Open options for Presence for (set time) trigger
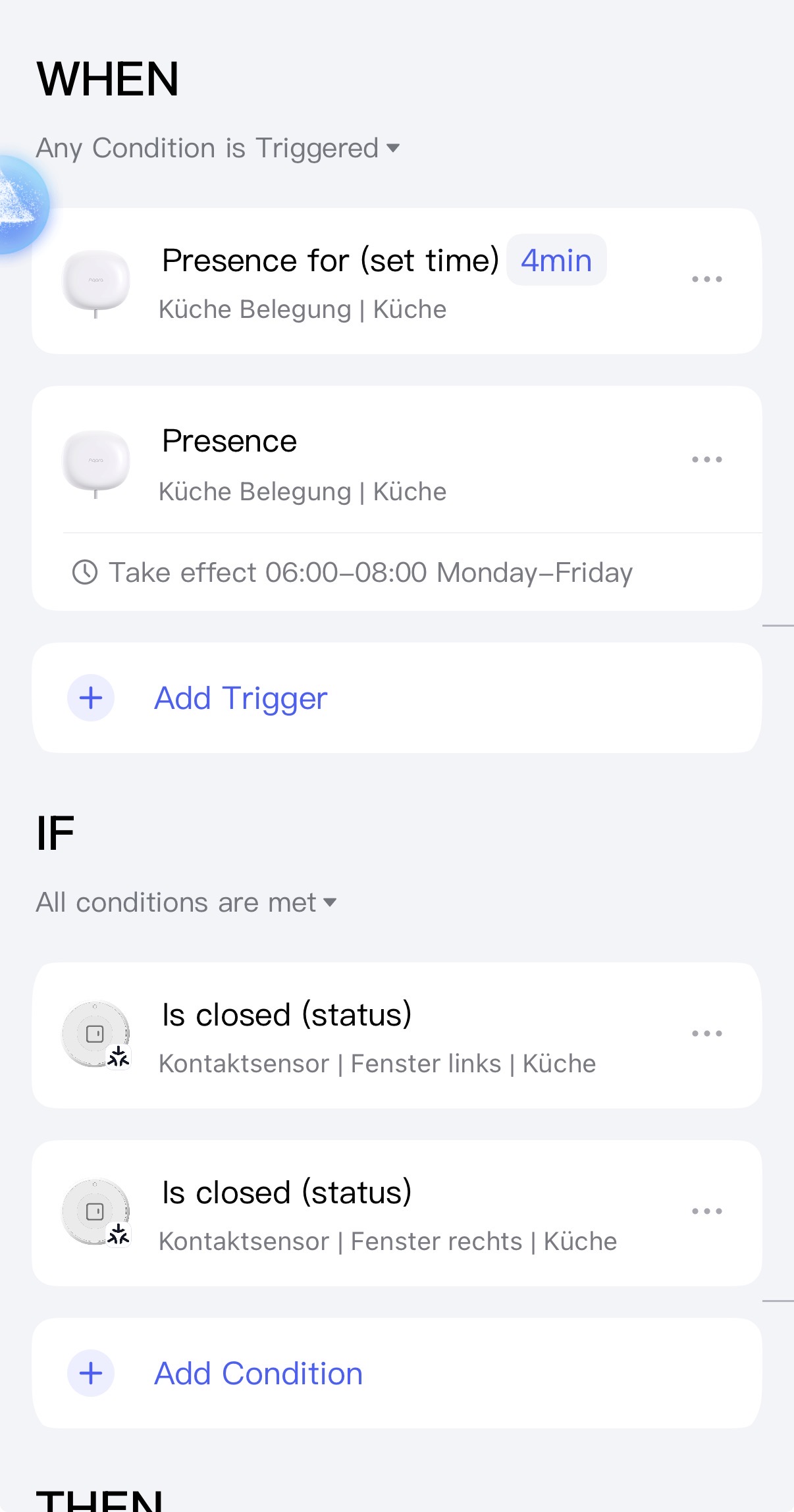This screenshot has width=794, height=1512. pyautogui.click(x=706, y=280)
